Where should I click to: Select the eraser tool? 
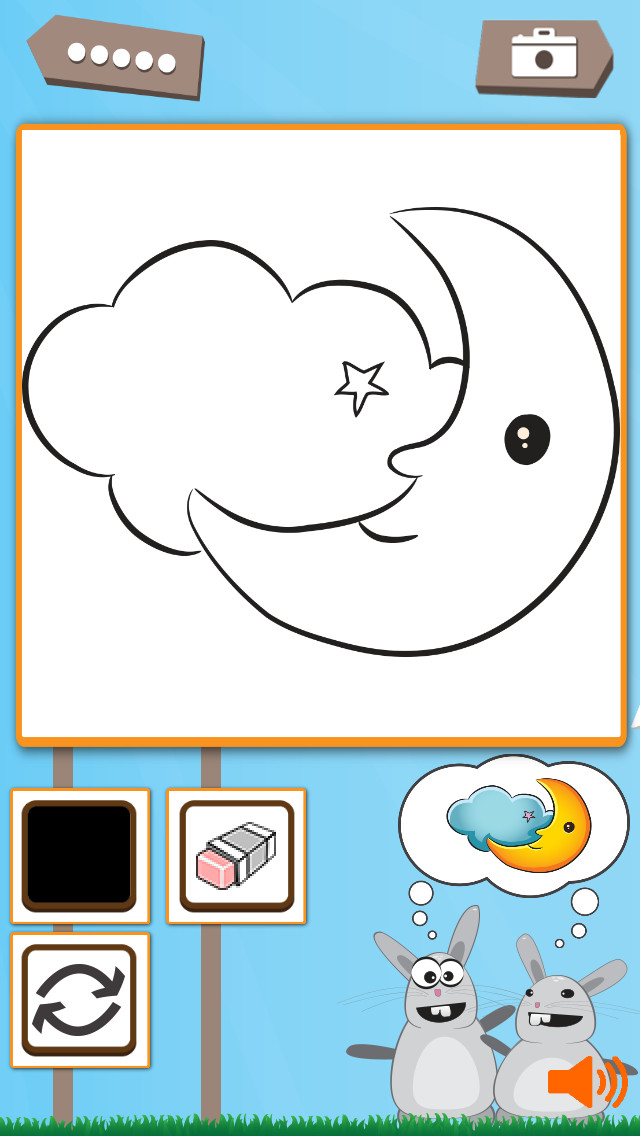coord(236,856)
